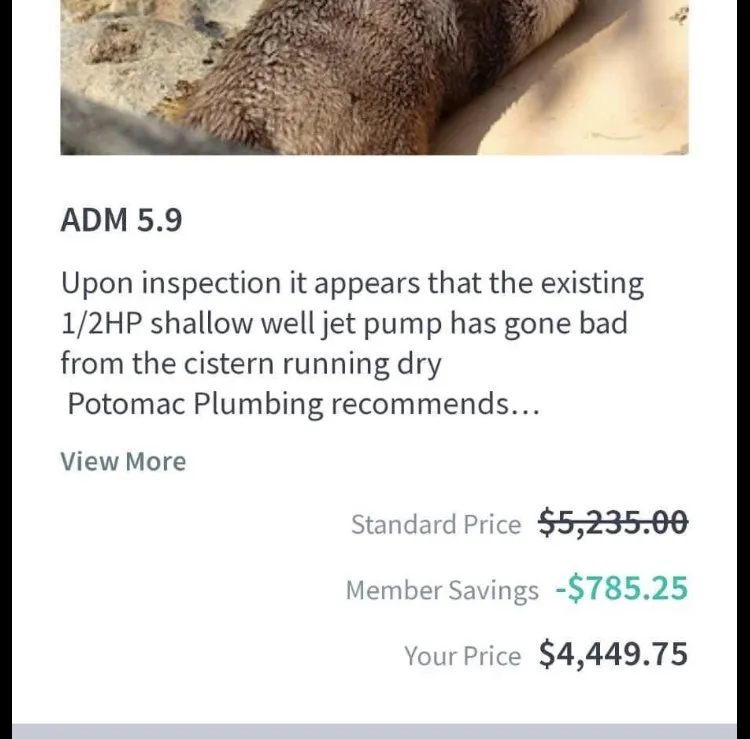Expand description with View More
Viewport: 750px width, 739px height.
(x=123, y=462)
